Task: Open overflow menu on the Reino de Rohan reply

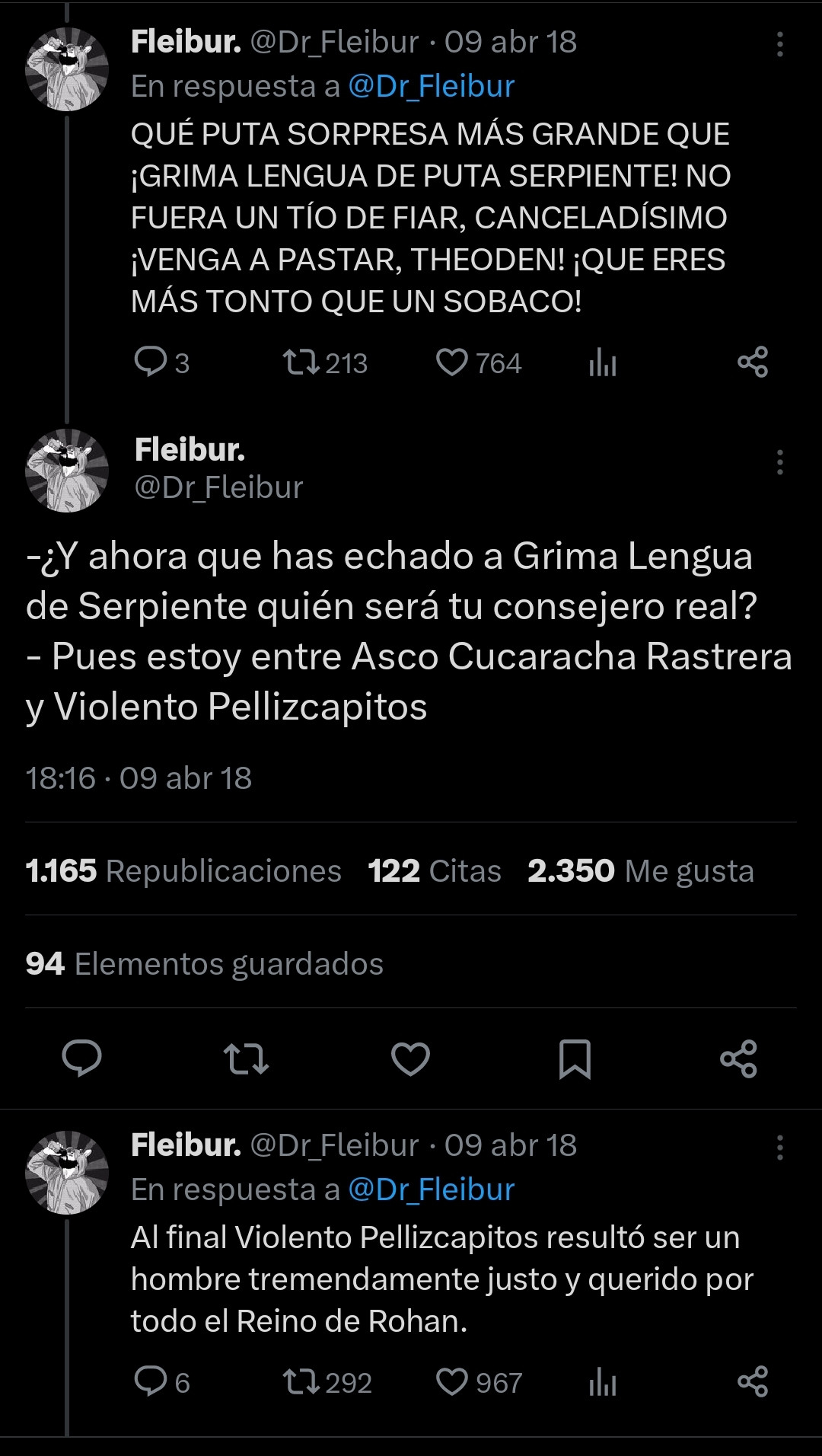Action: point(779,1148)
